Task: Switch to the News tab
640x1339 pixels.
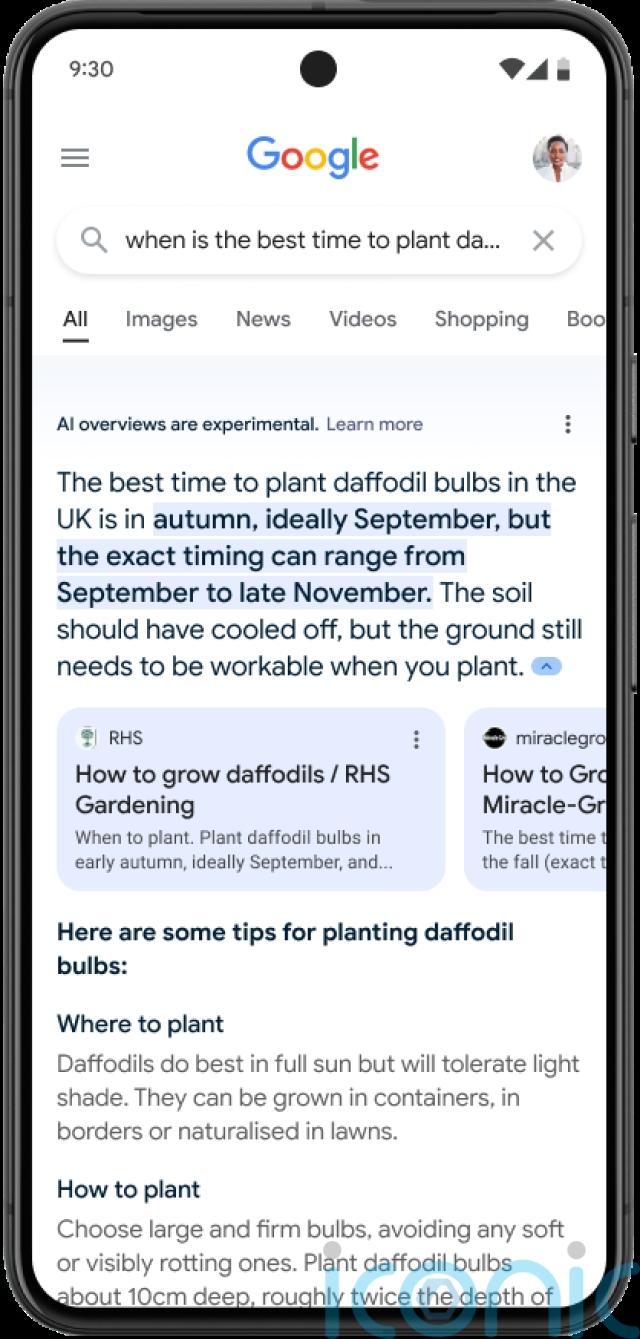Action: 263,319
